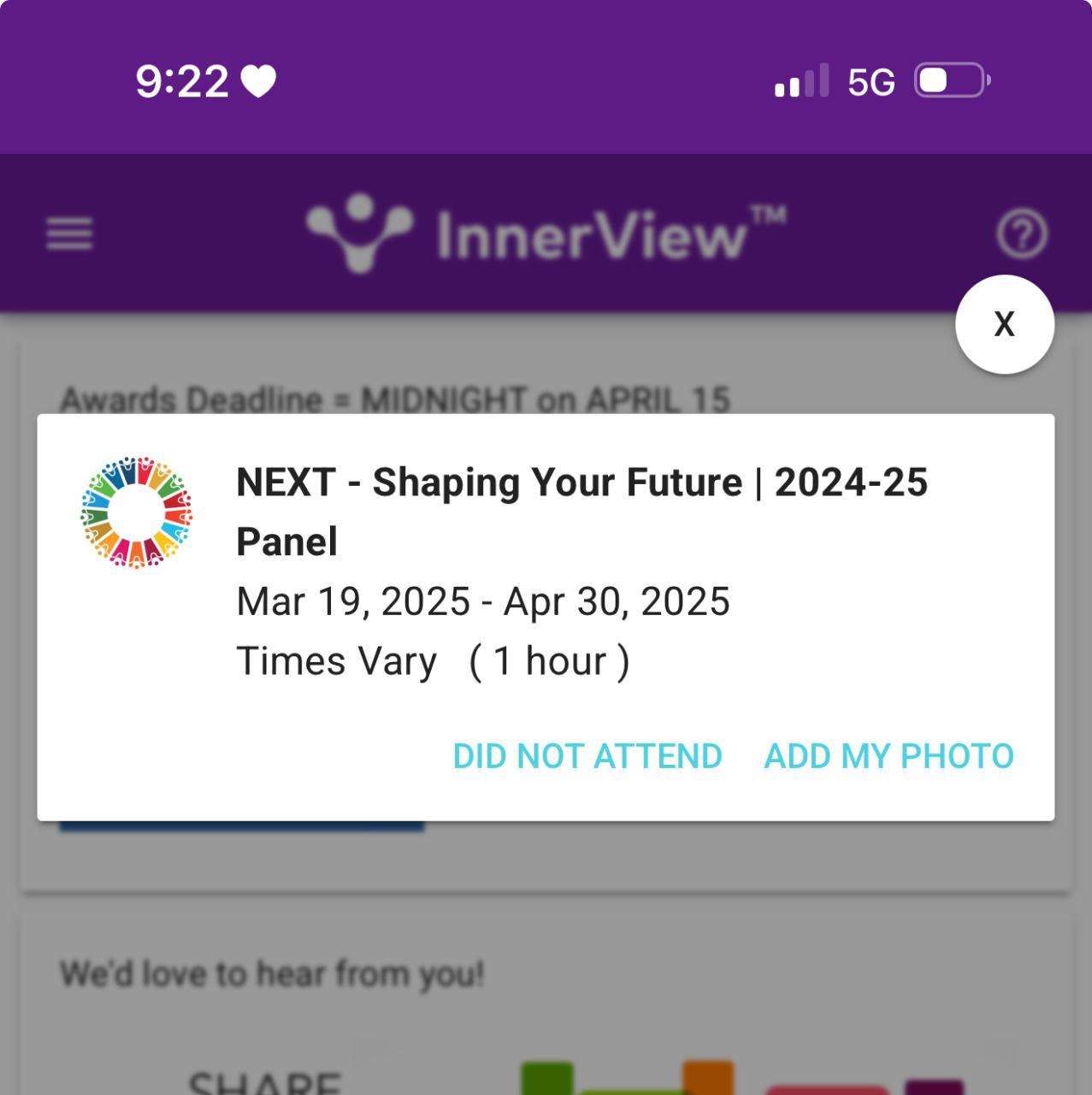Select Add My Photo
1092x1095 pixels.
888,756
